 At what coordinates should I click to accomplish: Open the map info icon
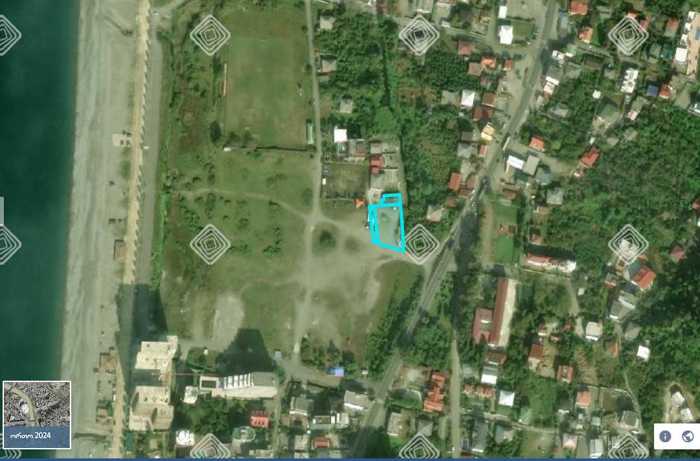click(665, 436)
